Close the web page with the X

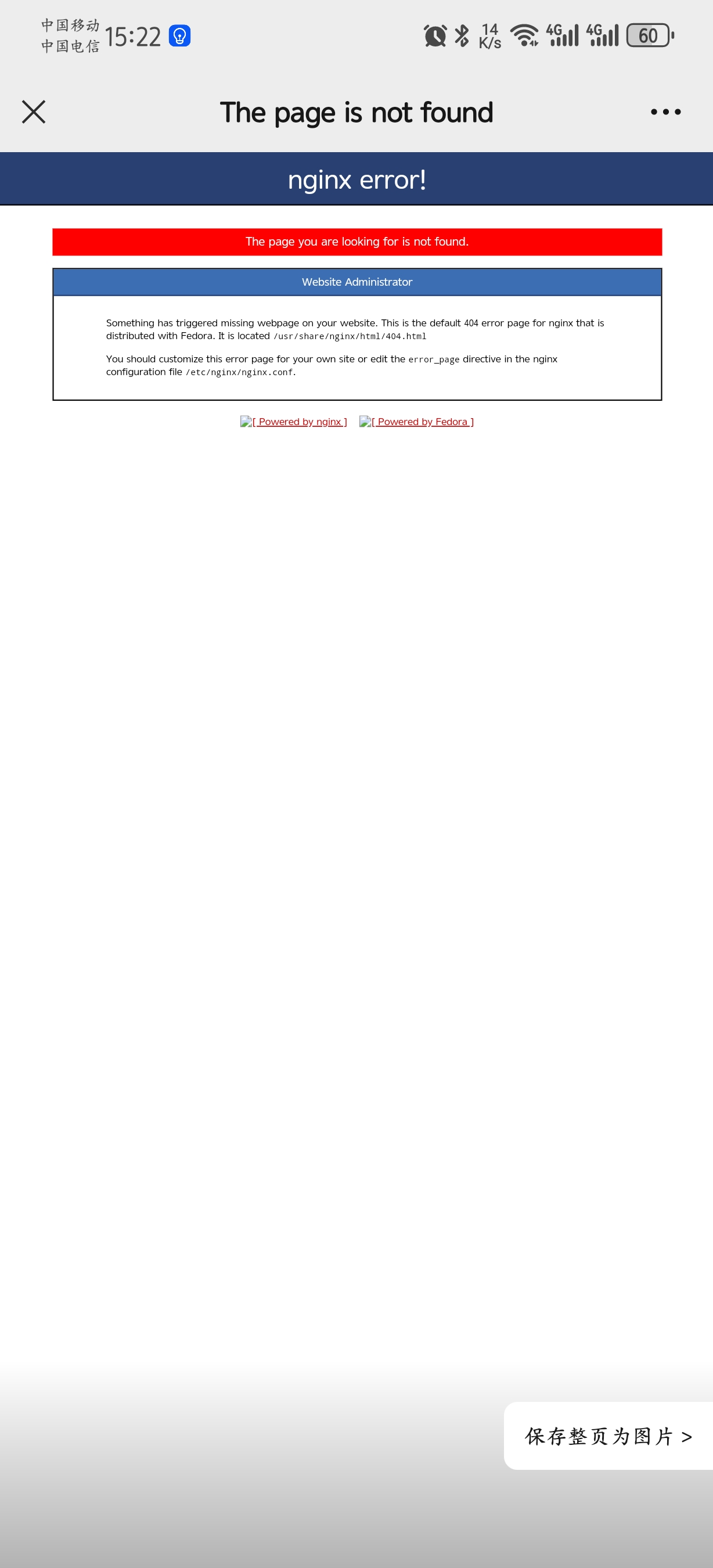tap(34, 112)
